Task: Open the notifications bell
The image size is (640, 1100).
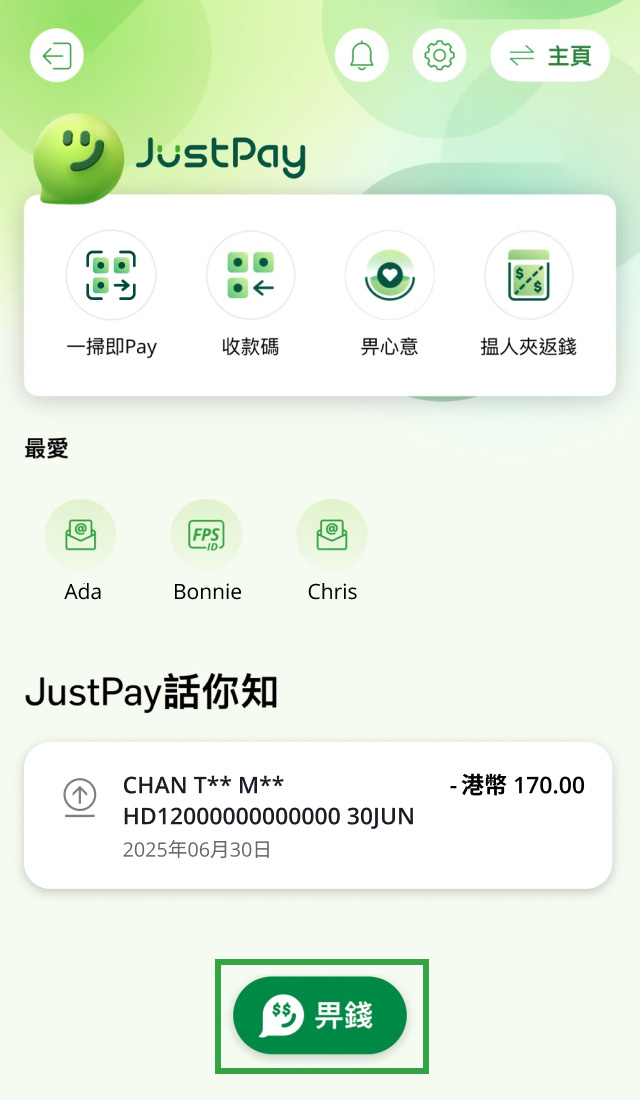Action: 361,55
